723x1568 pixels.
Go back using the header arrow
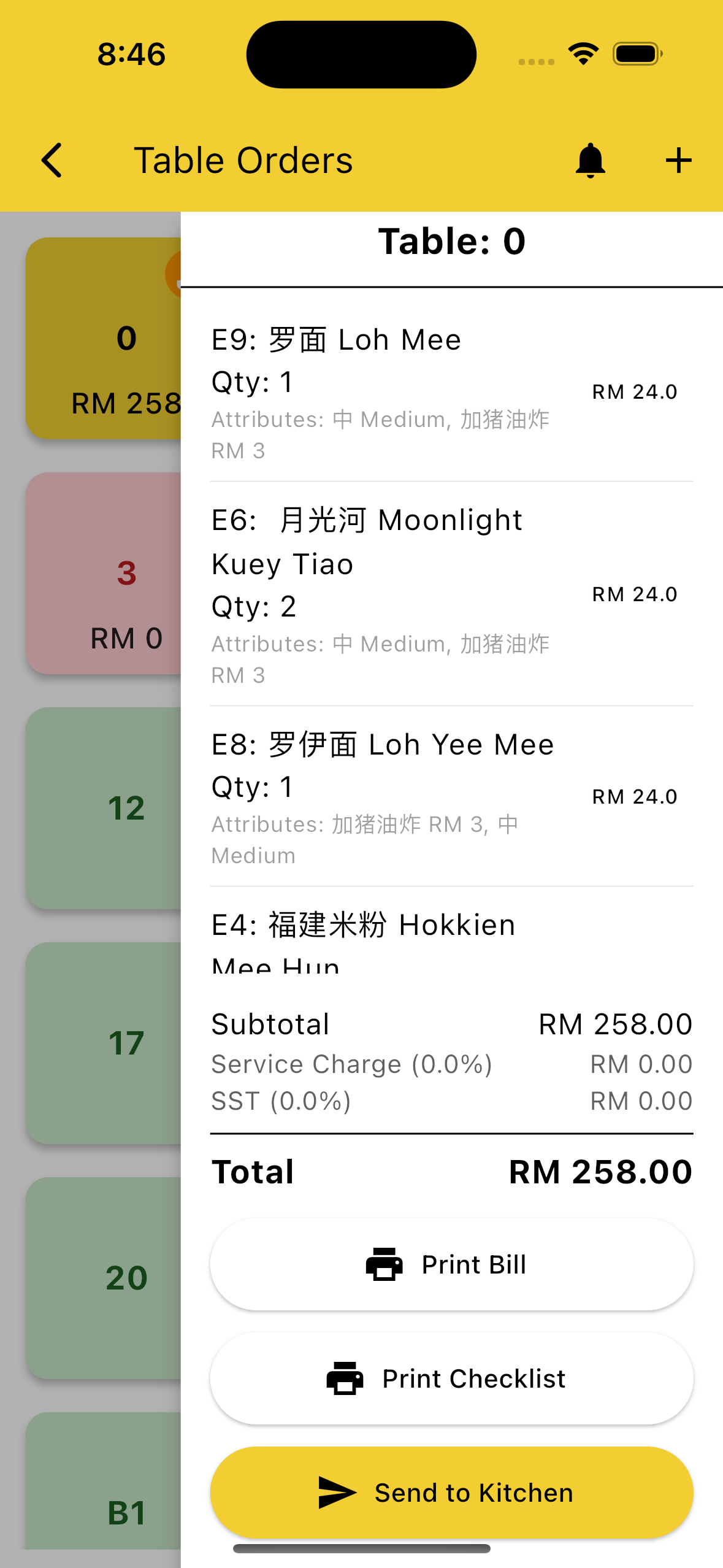click(53, 161)
